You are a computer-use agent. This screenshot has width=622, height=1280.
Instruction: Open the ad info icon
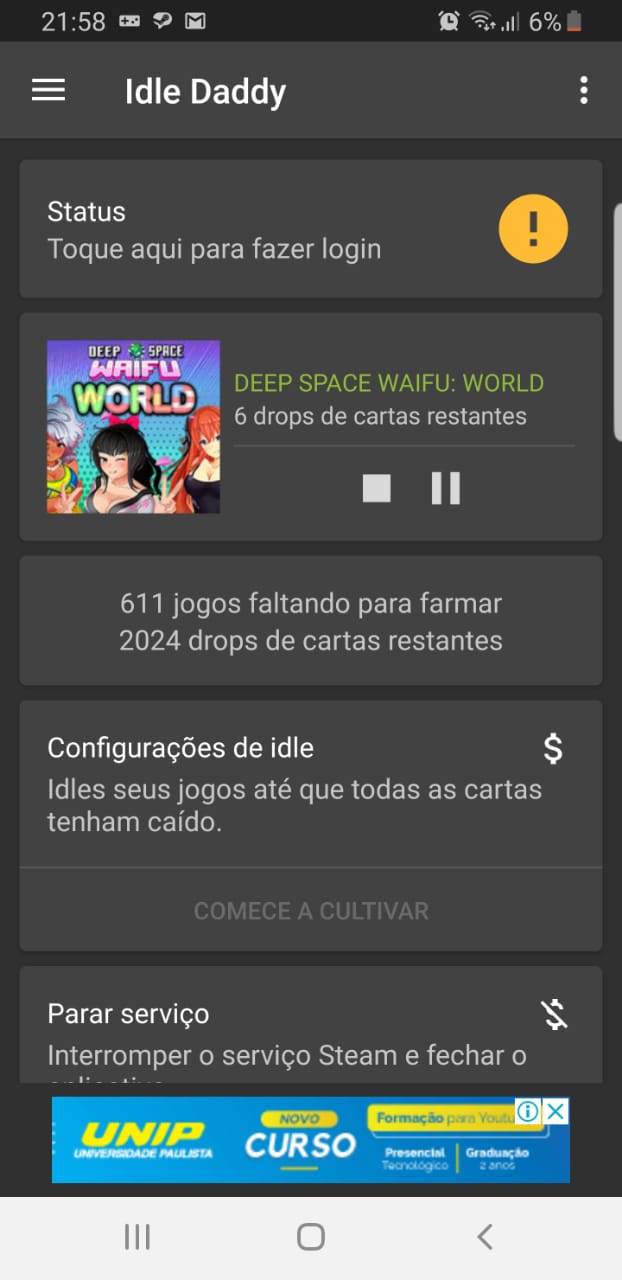pyautogui.click(x=528, y=1111)
